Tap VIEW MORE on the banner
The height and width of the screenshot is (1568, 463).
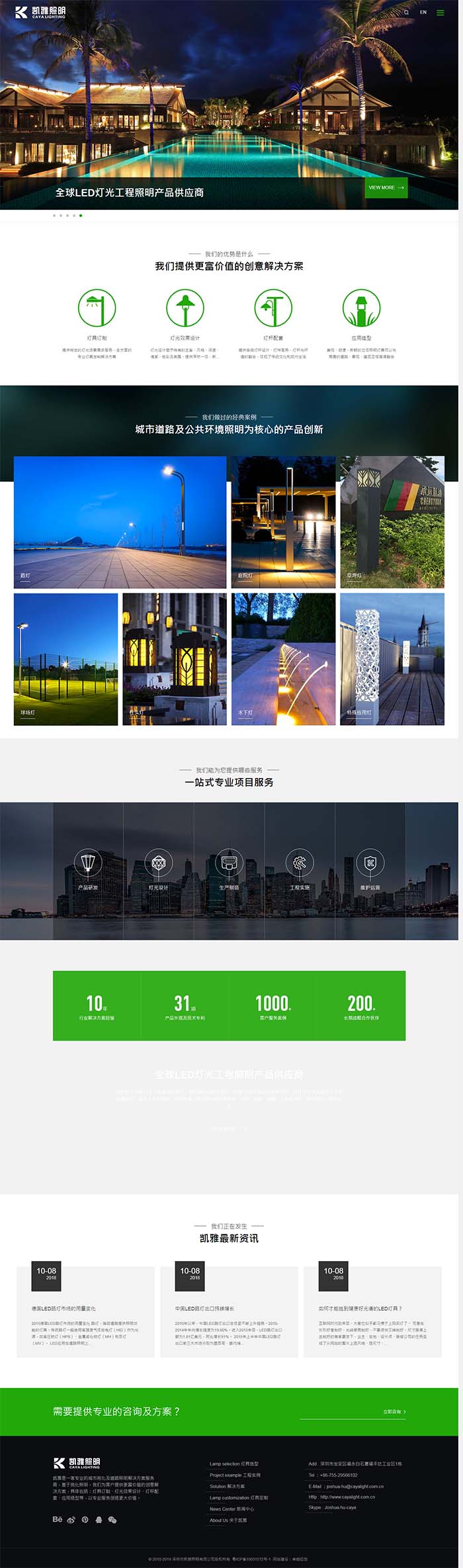386,187
